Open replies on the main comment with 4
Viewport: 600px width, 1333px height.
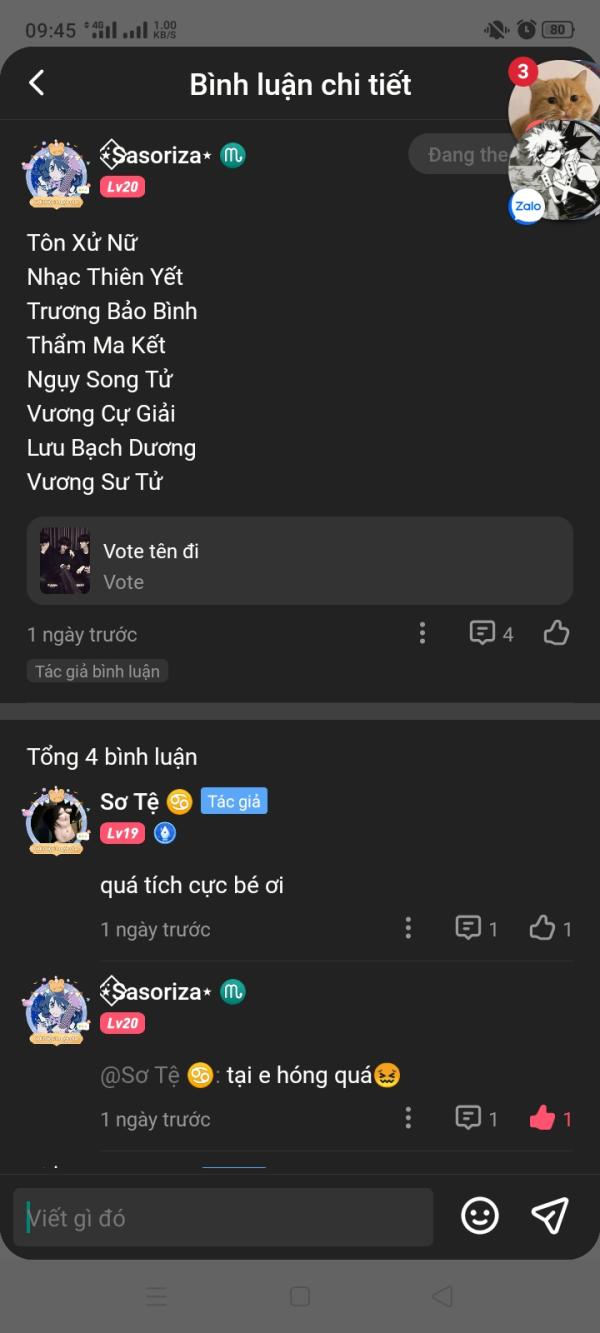tap(491, 633)
